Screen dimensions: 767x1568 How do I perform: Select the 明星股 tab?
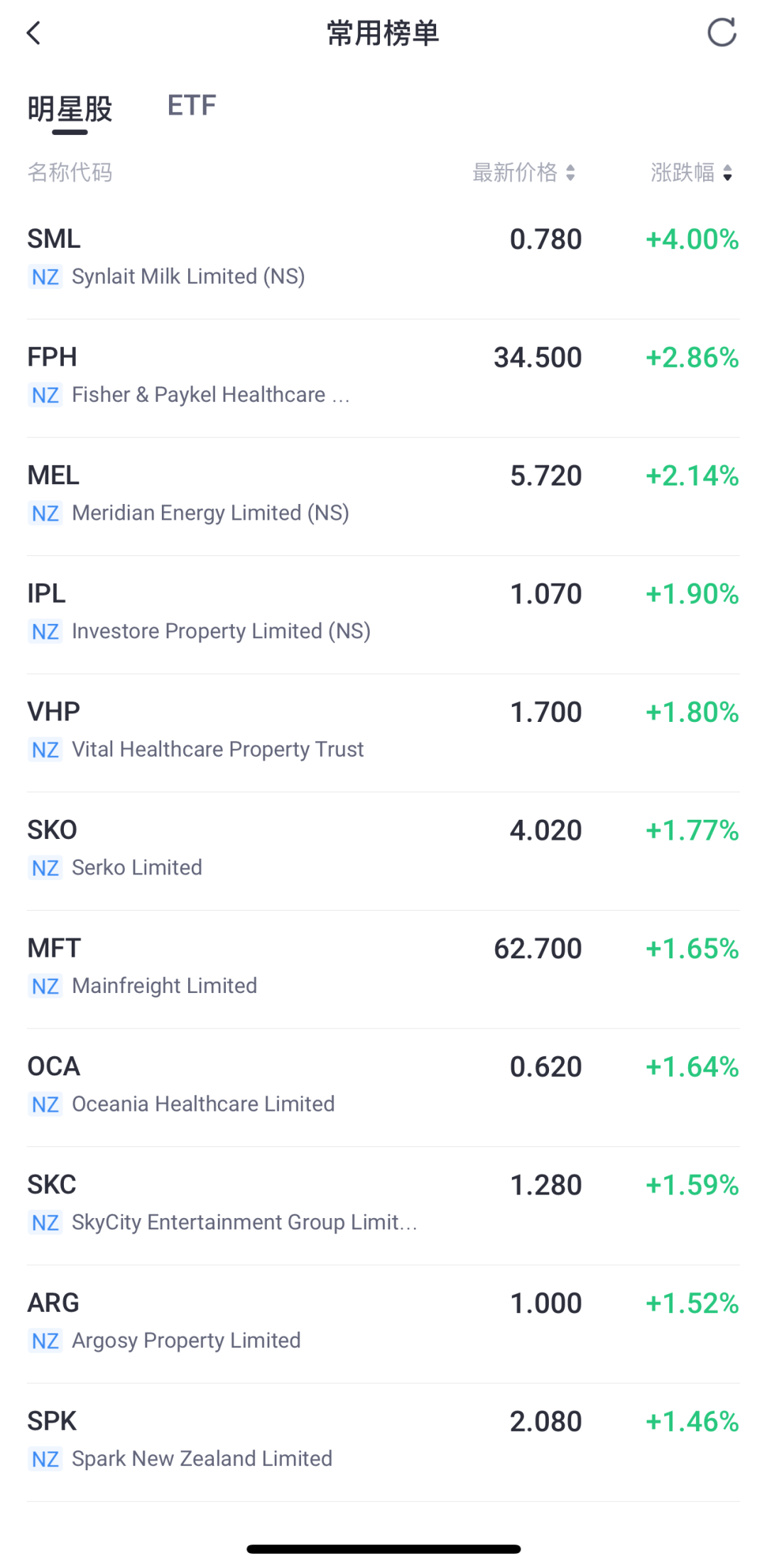click(x=70, y=110)
